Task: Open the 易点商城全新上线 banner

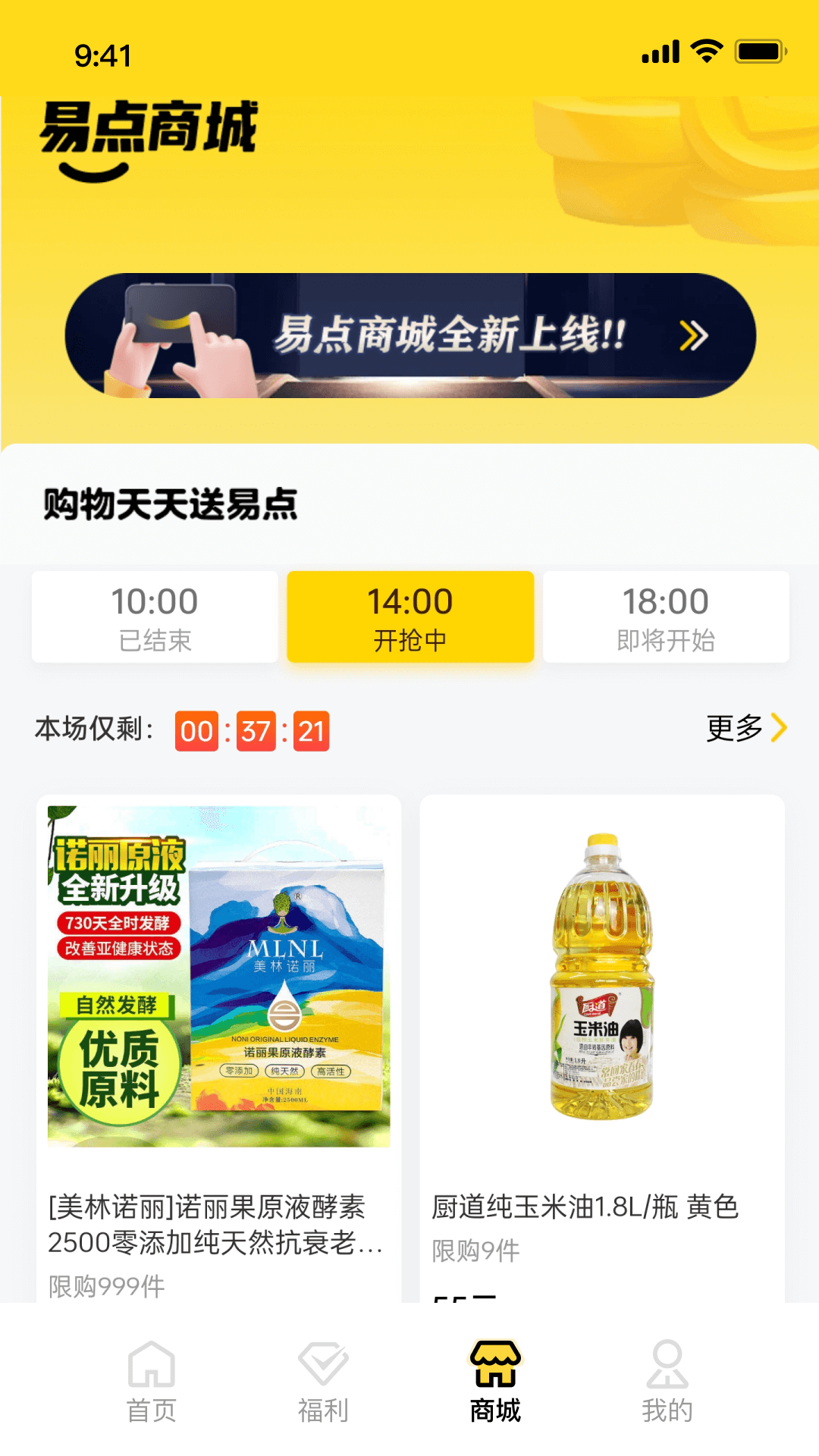Action: pyautogui.click(x=409, y=335)
